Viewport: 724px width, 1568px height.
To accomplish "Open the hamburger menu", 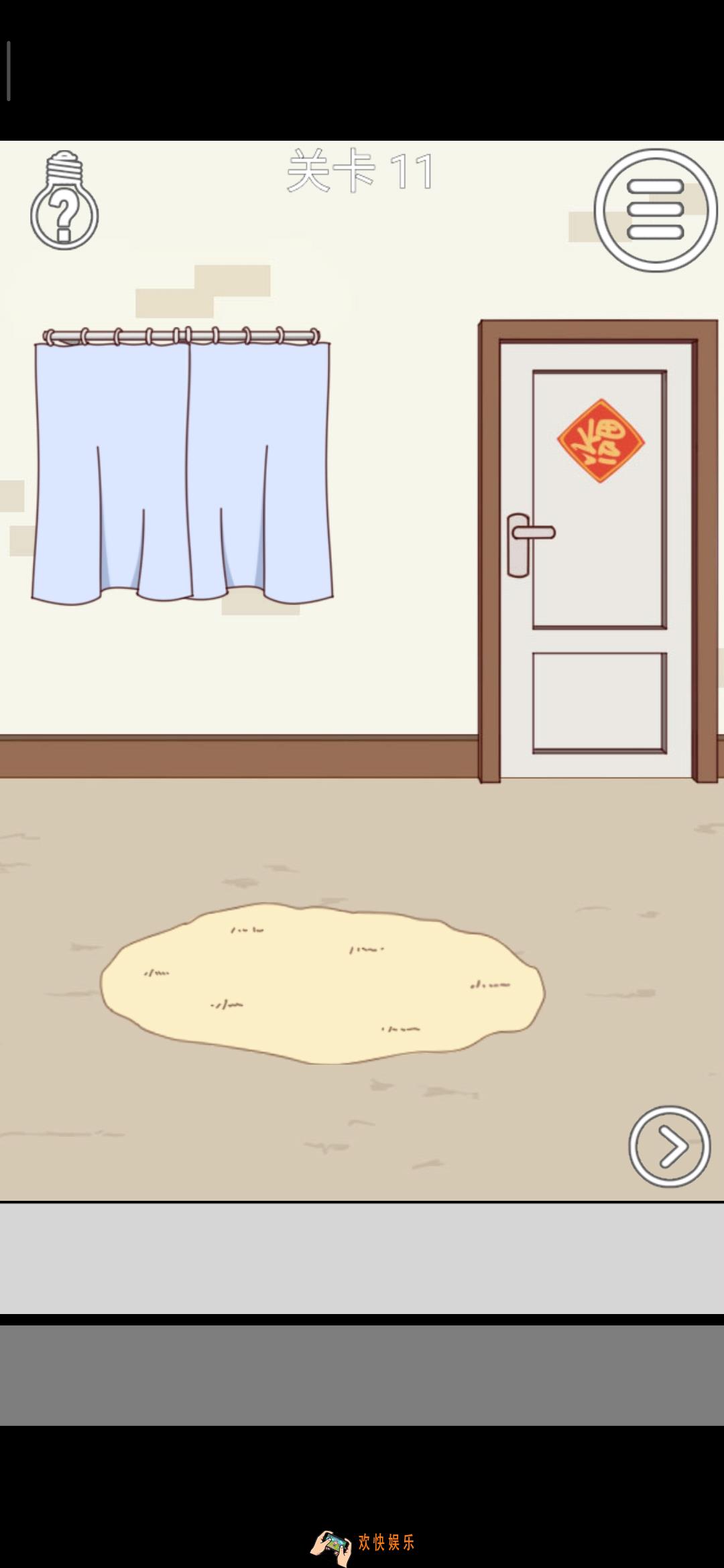I will click(656, 210).
